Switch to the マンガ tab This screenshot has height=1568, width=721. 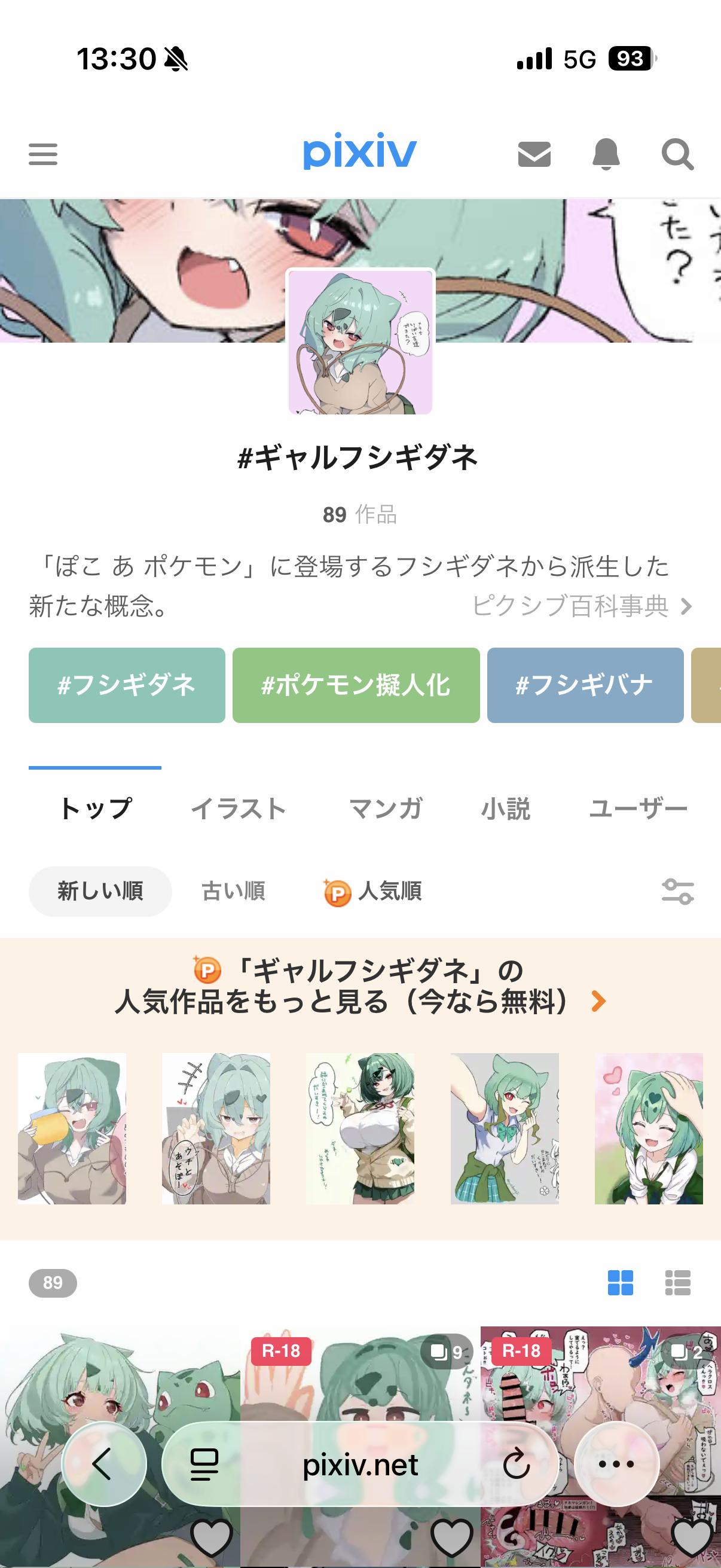386,809
